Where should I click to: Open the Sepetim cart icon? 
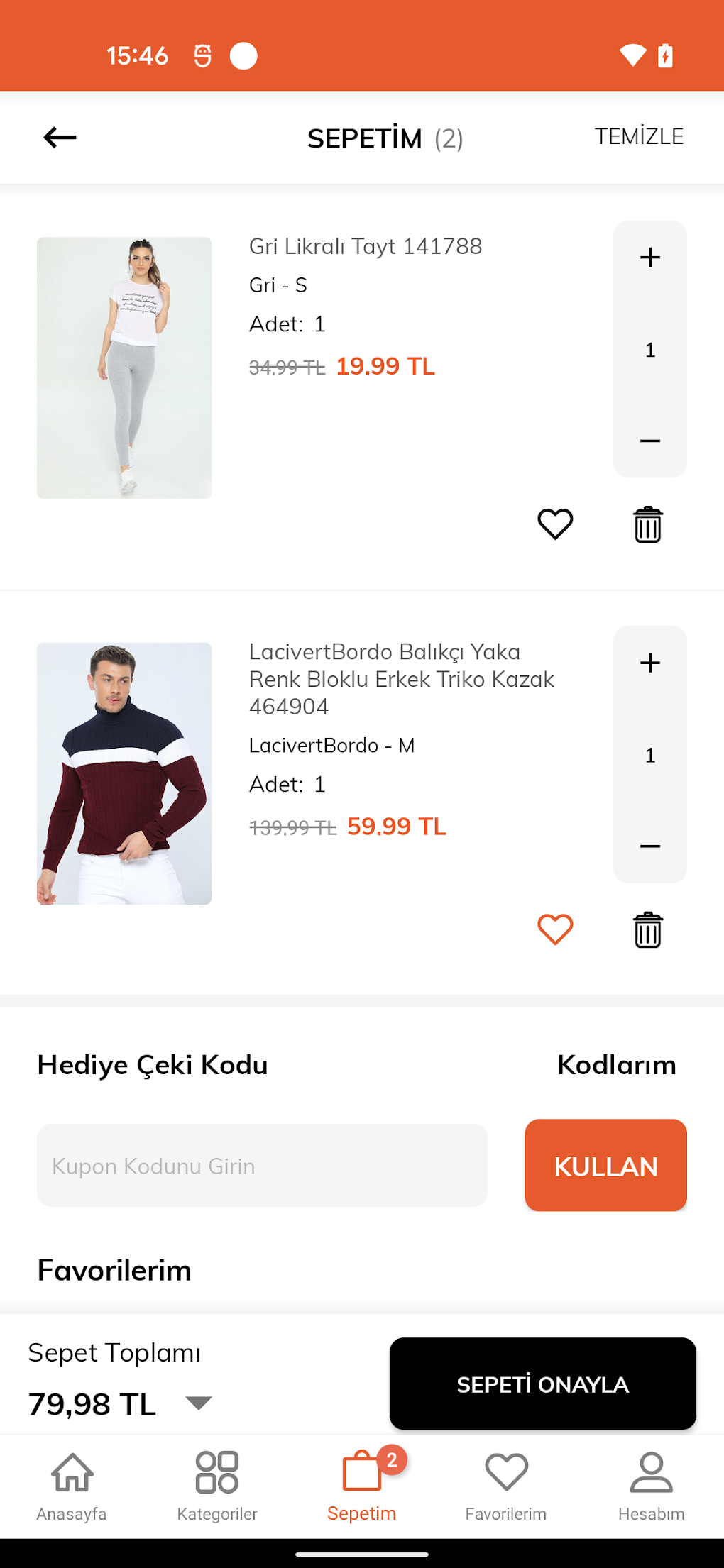point(362,1474)
